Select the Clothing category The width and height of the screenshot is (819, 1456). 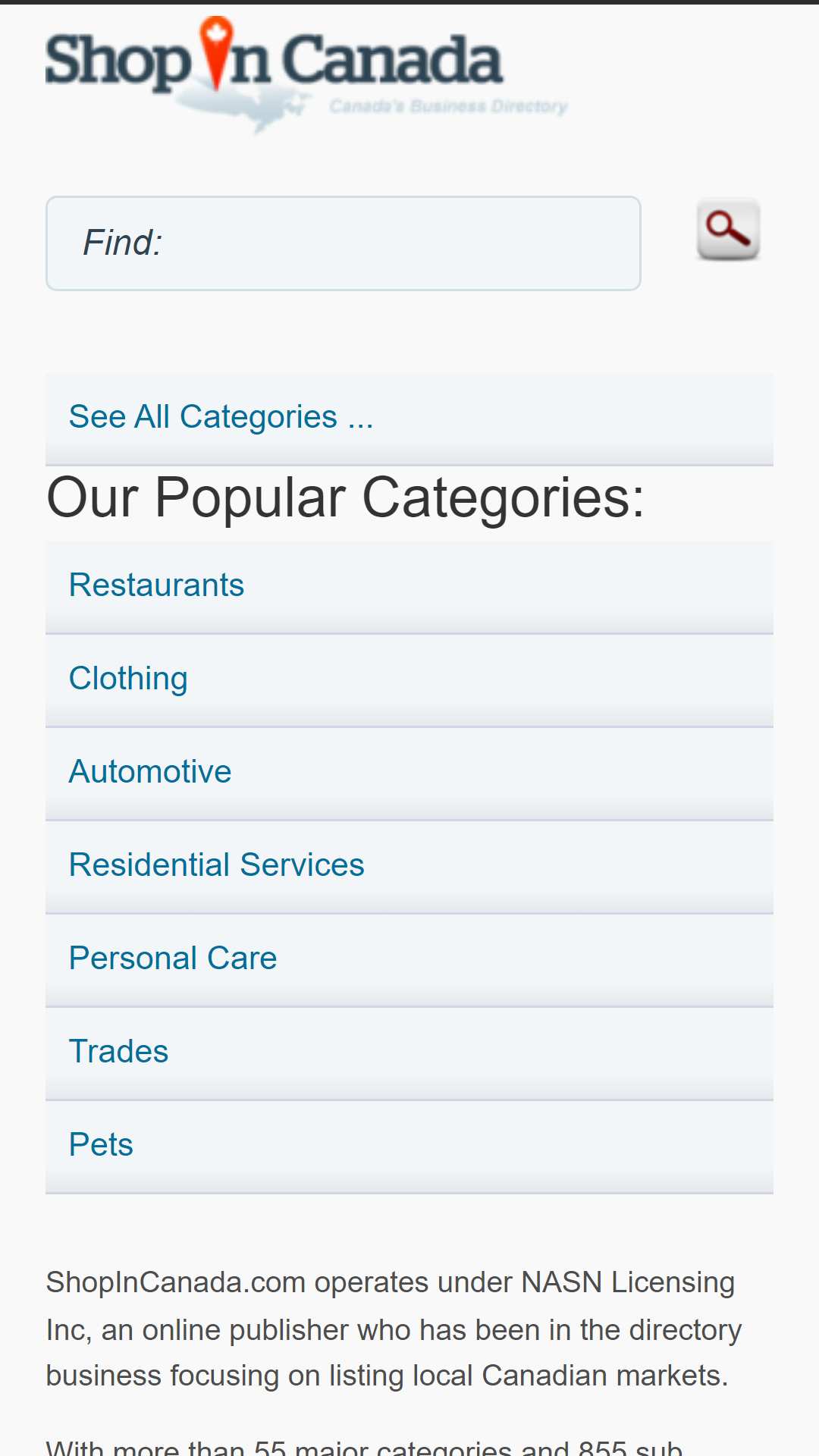click(409, 681)
